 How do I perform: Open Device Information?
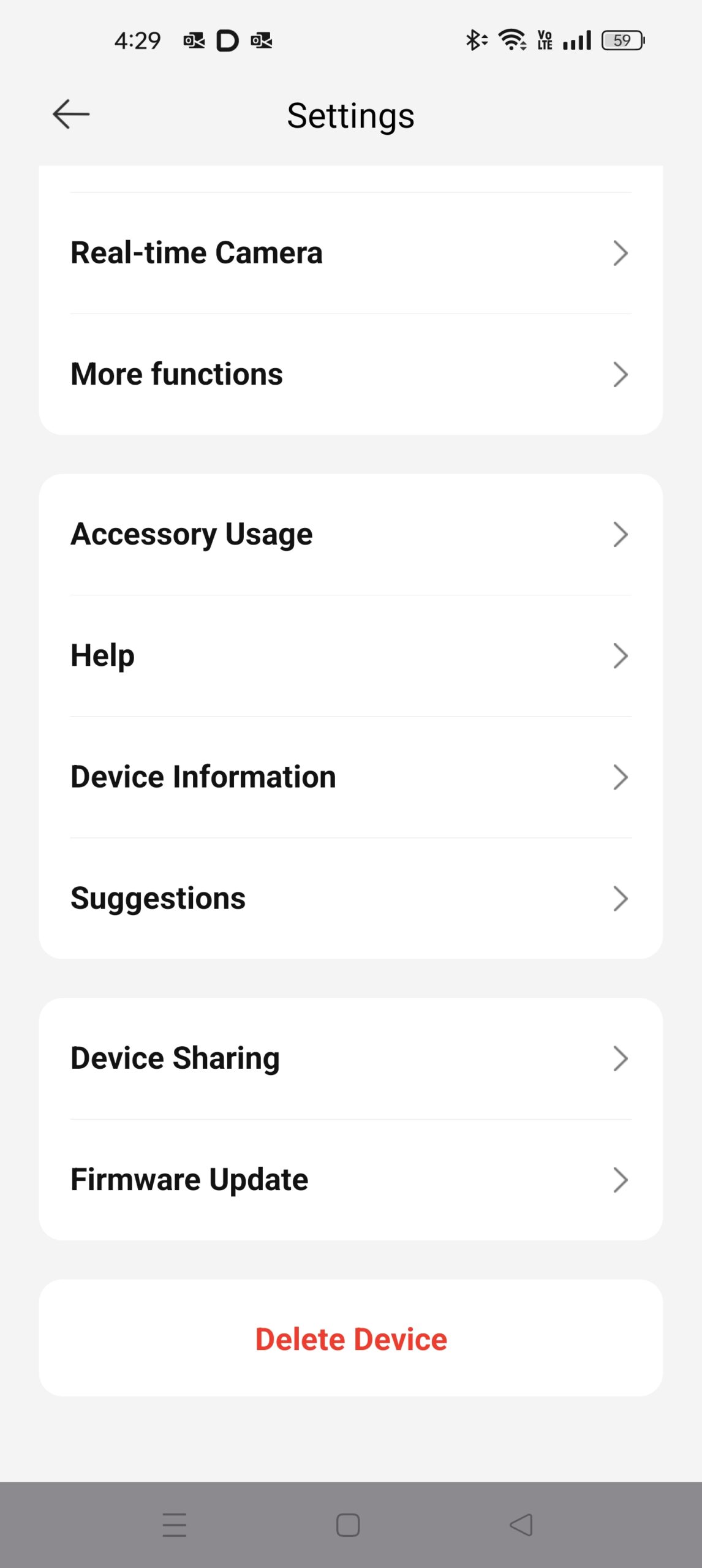350,777
